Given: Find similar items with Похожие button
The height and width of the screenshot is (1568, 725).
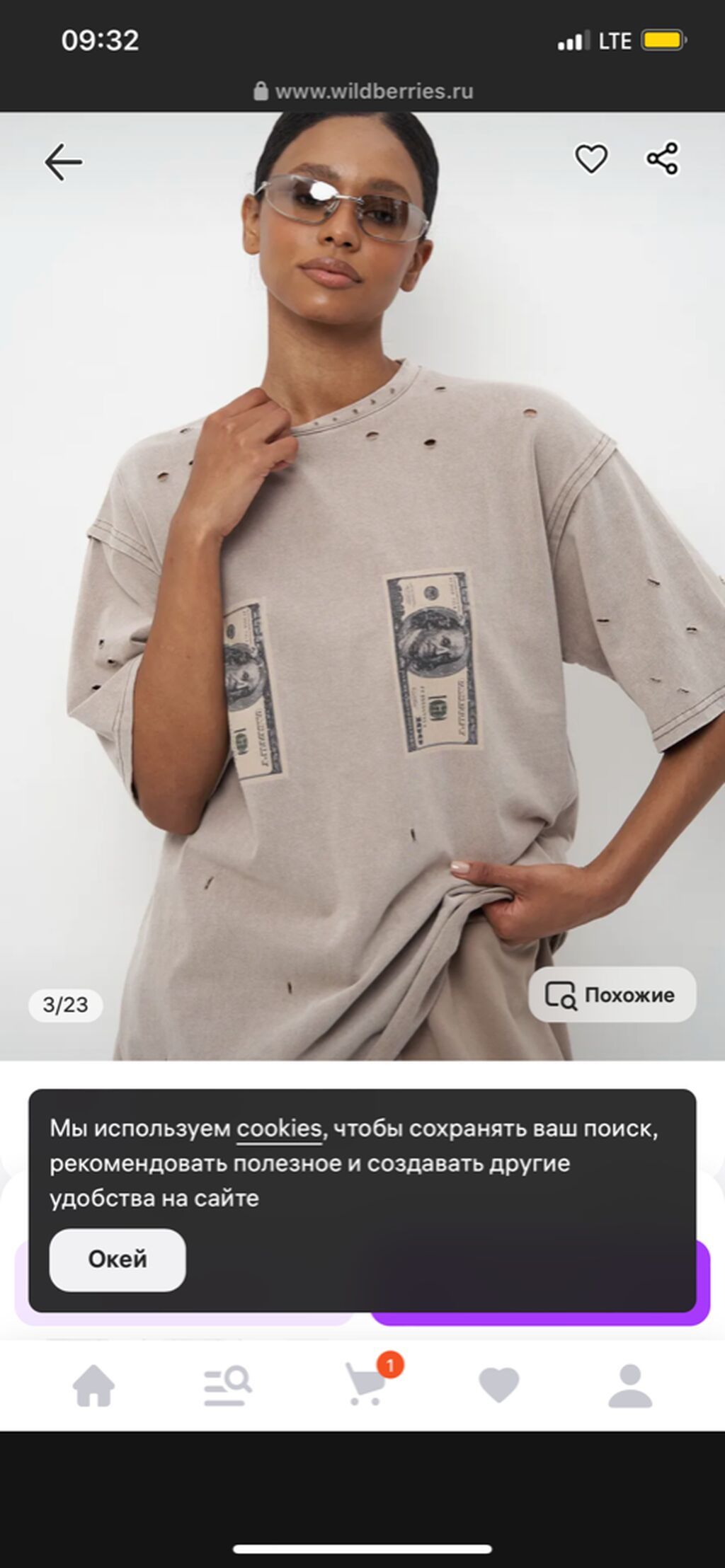Looking at the screenshot, I should (x=612, y=994).
